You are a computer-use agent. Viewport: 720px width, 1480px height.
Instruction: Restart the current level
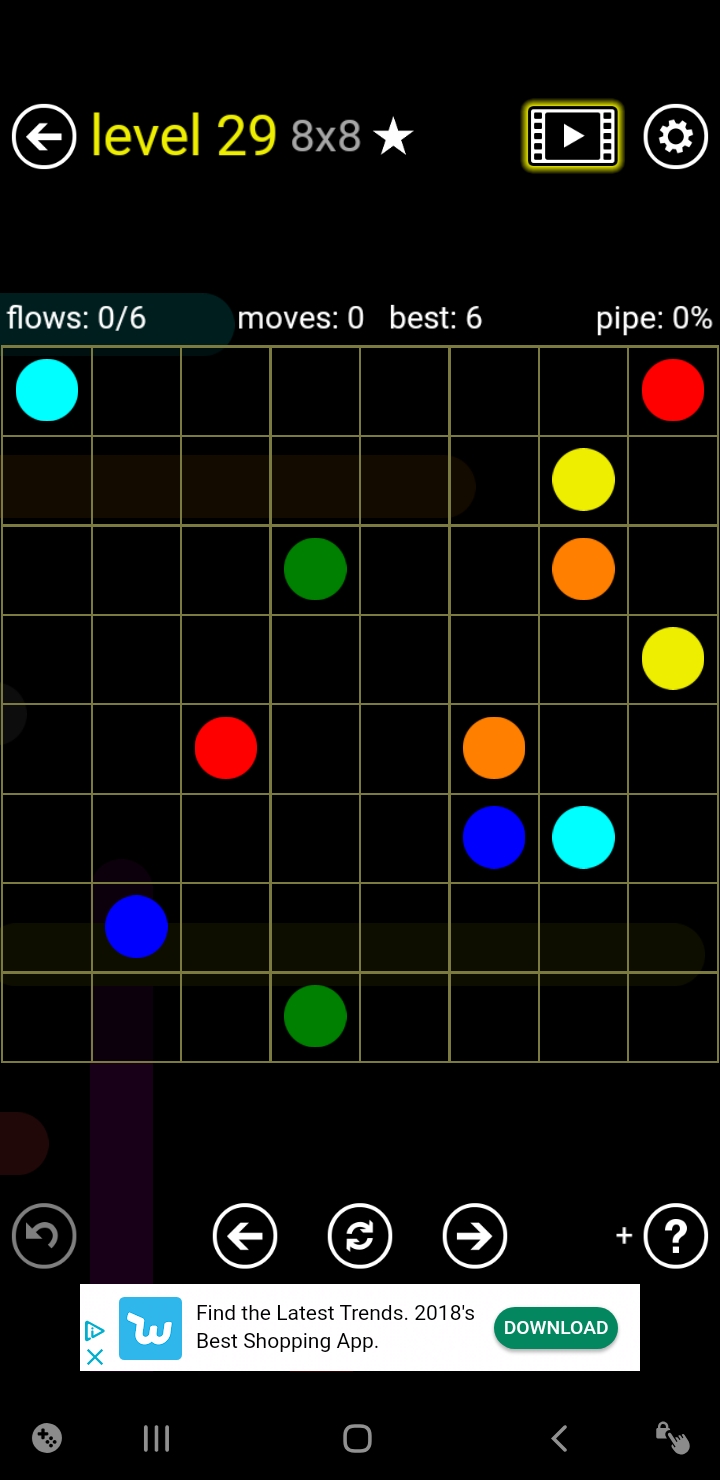pos(360,1236)
